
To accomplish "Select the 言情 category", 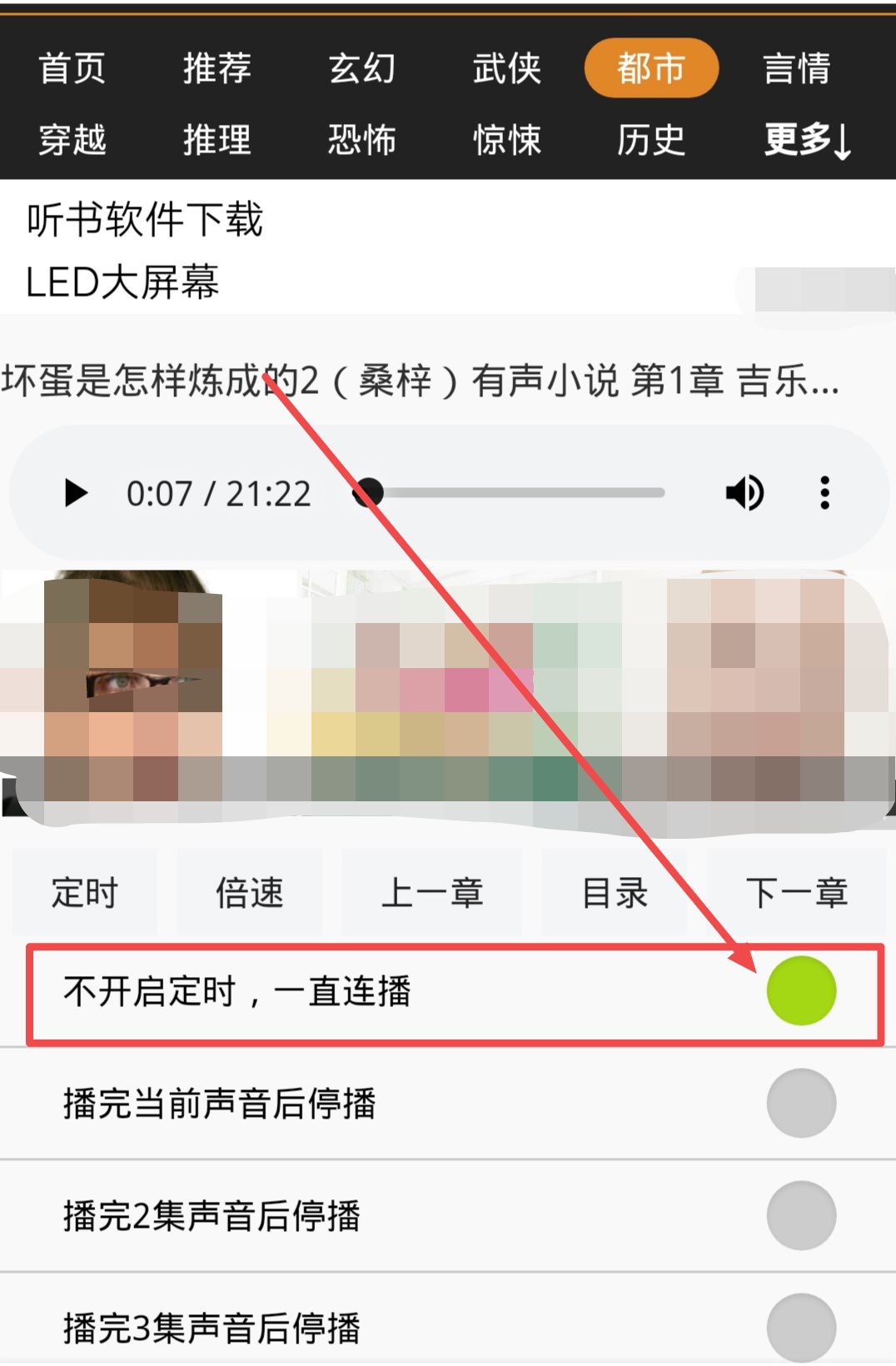I will [797, 68].
